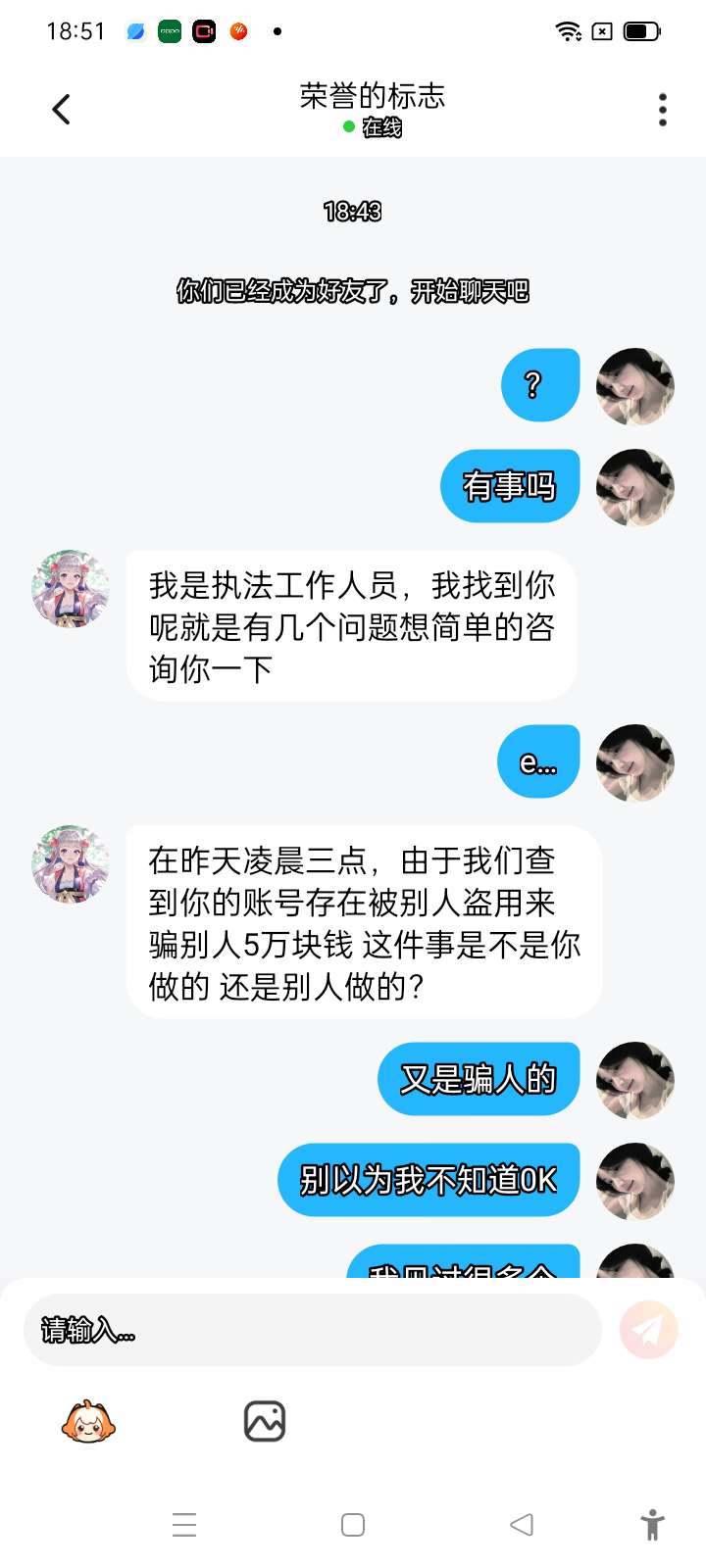Open the emoji sticker panel
The width and height of the screenshot is (706, 1568).
click(88, 1421)
